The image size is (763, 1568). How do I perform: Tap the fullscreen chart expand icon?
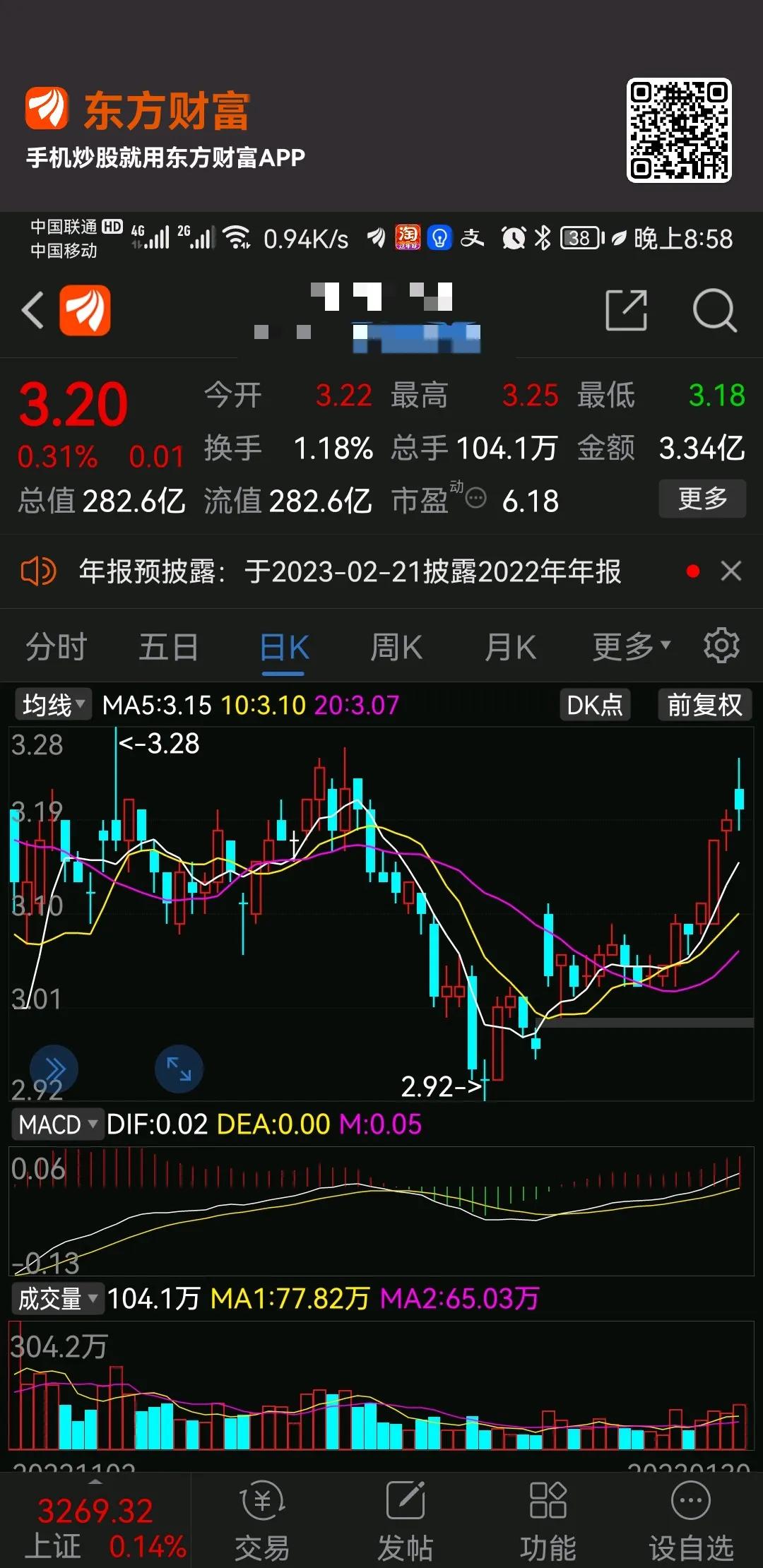[x=179, y=1069]
